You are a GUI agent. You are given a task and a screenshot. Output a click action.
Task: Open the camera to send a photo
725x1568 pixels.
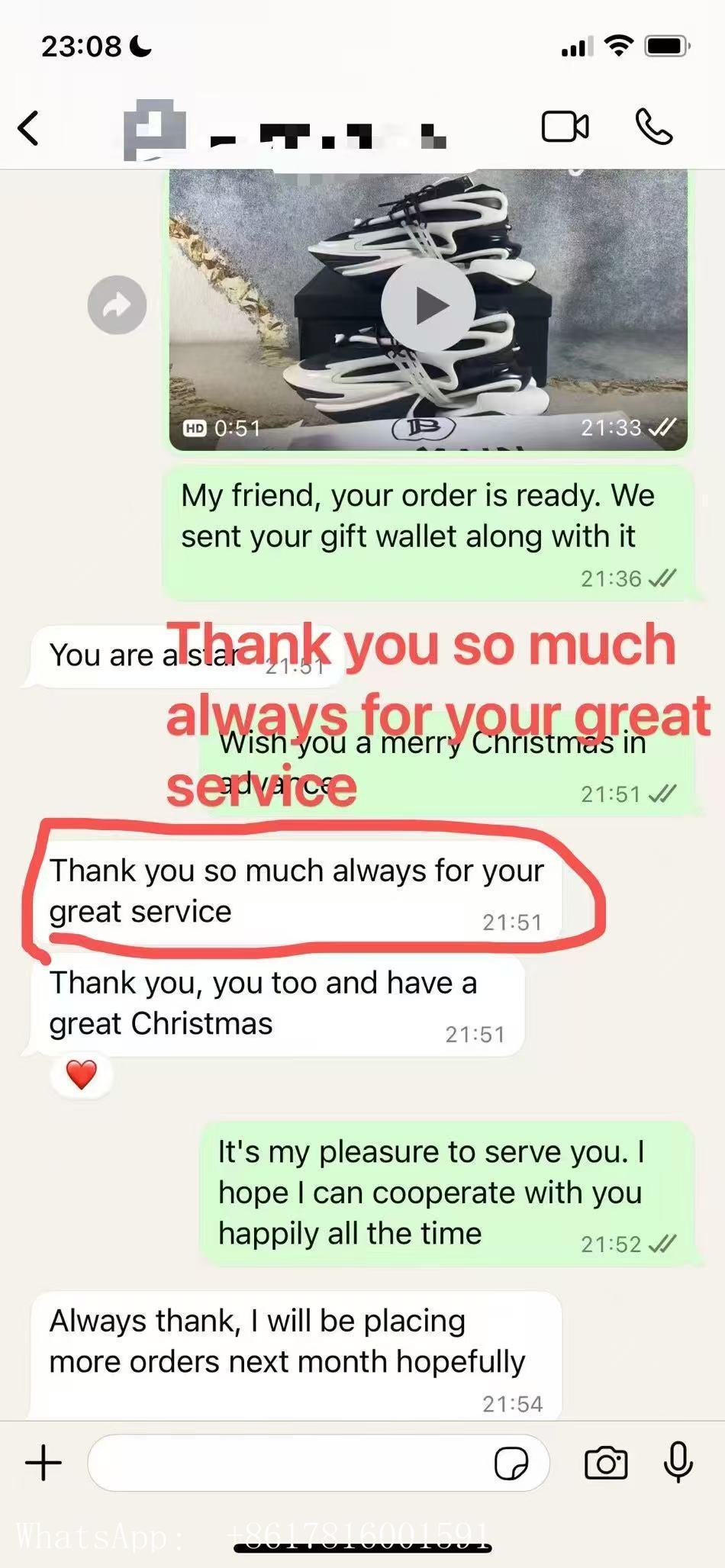(x=606, y=1463)
